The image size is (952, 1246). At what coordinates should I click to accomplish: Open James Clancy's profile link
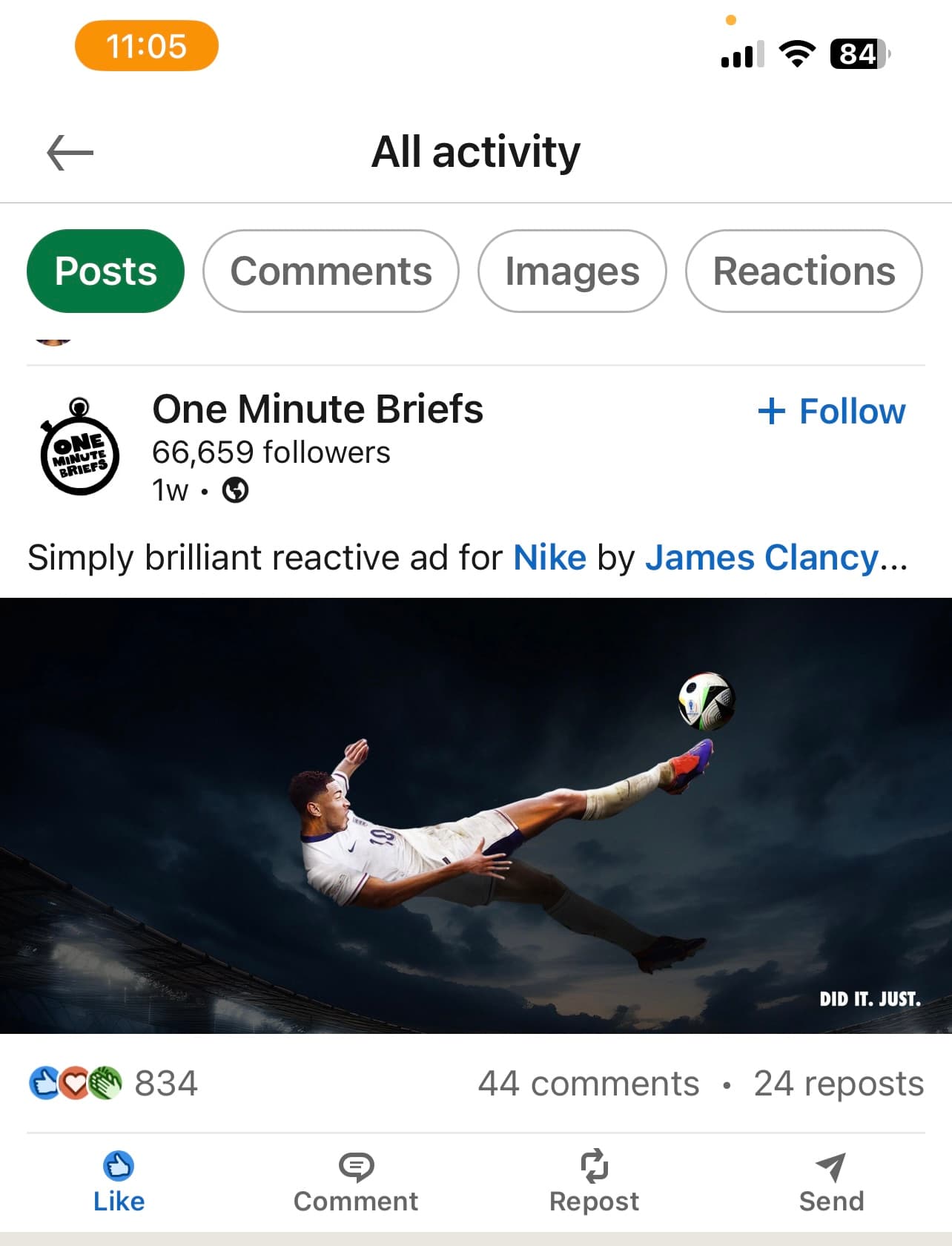(761, 558)
